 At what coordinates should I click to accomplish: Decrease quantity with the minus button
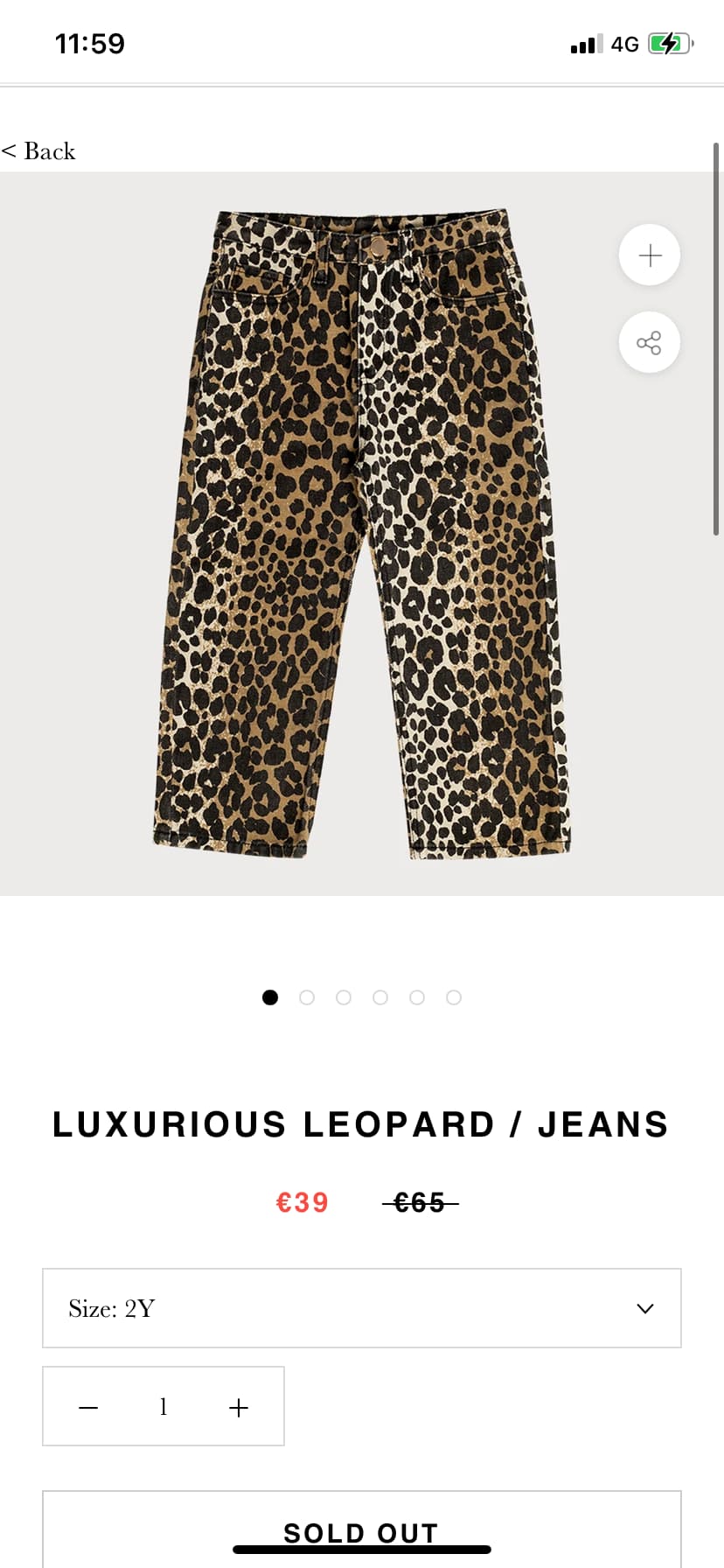[88, 1407]
